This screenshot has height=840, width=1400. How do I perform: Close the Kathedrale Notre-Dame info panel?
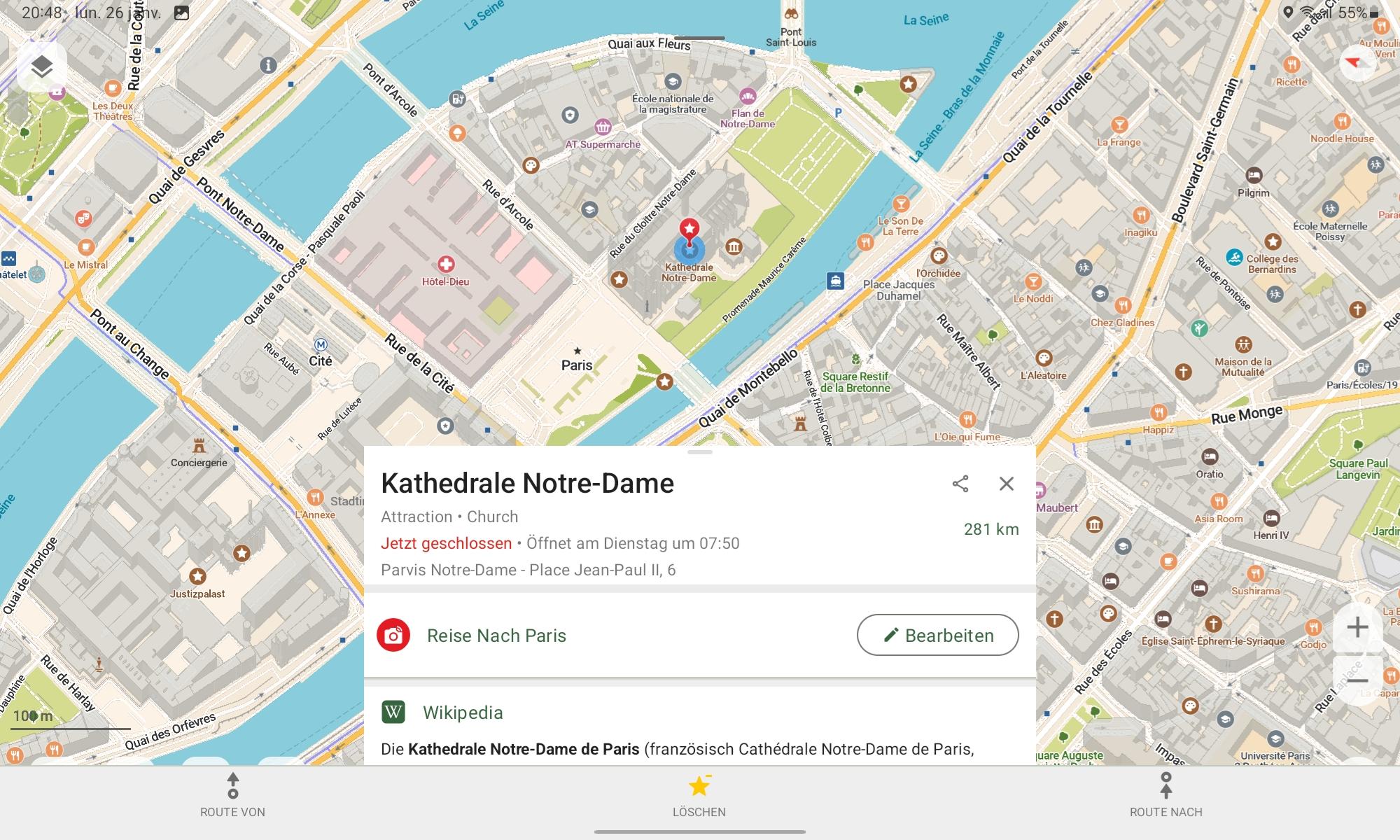click(1006, 484)
